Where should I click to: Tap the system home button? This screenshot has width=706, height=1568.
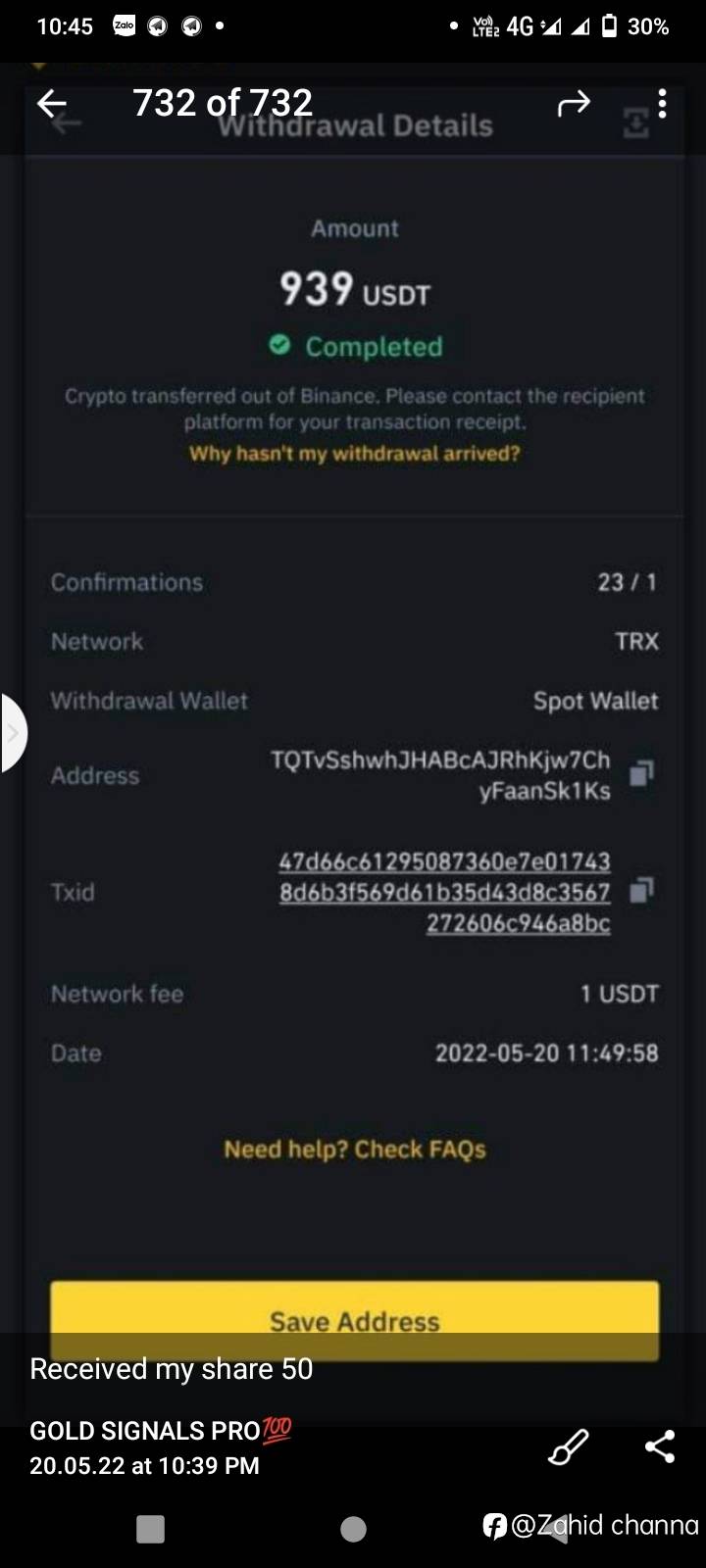pyautogui.click(x=353, y=1529)
